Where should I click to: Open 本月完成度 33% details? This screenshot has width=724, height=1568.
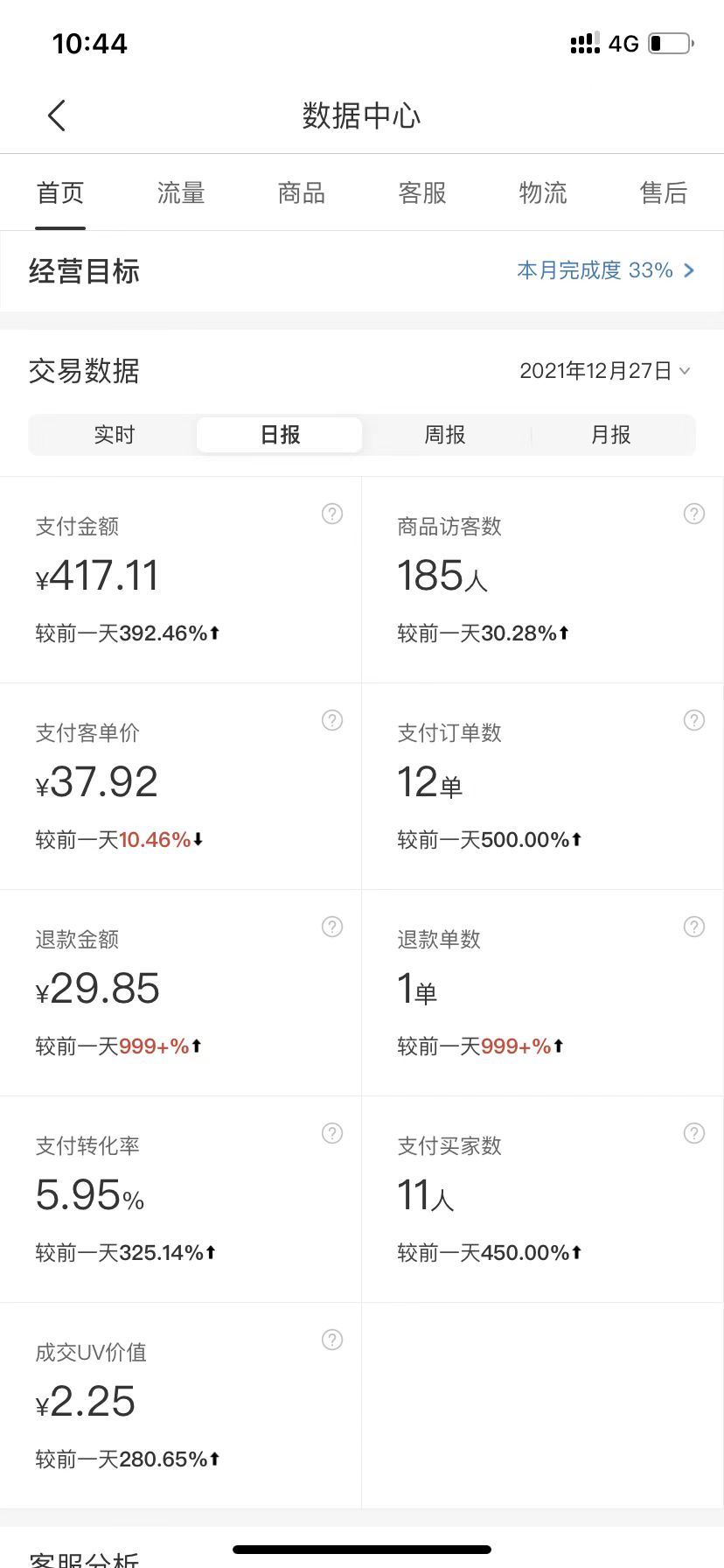point(606,270)
